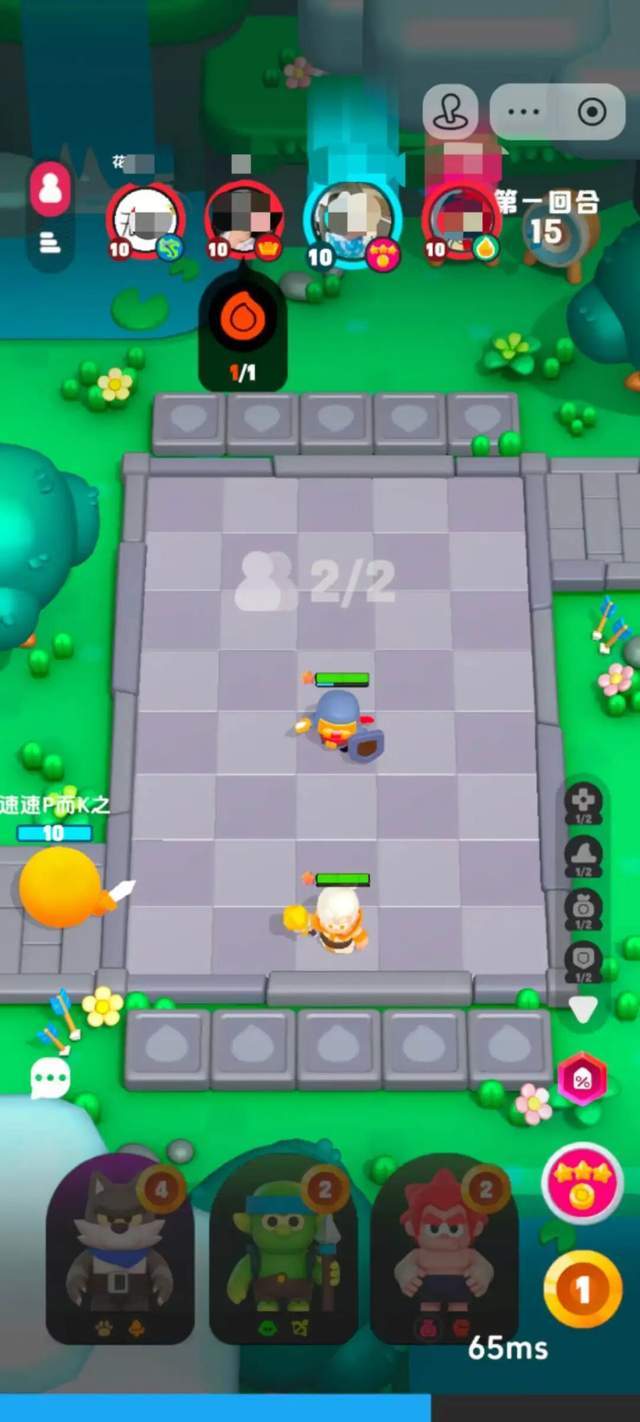640x1422 pixels.
Task: Open the joystick game hub icon
Action: click(x=450, y=112)
